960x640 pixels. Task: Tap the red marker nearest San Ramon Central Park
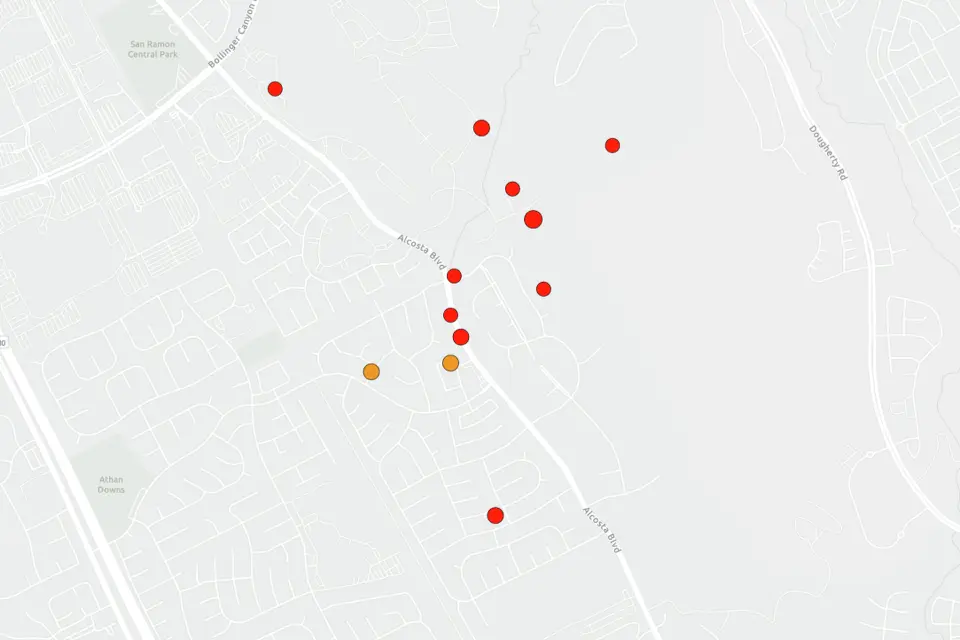click(x=275, y=89)
